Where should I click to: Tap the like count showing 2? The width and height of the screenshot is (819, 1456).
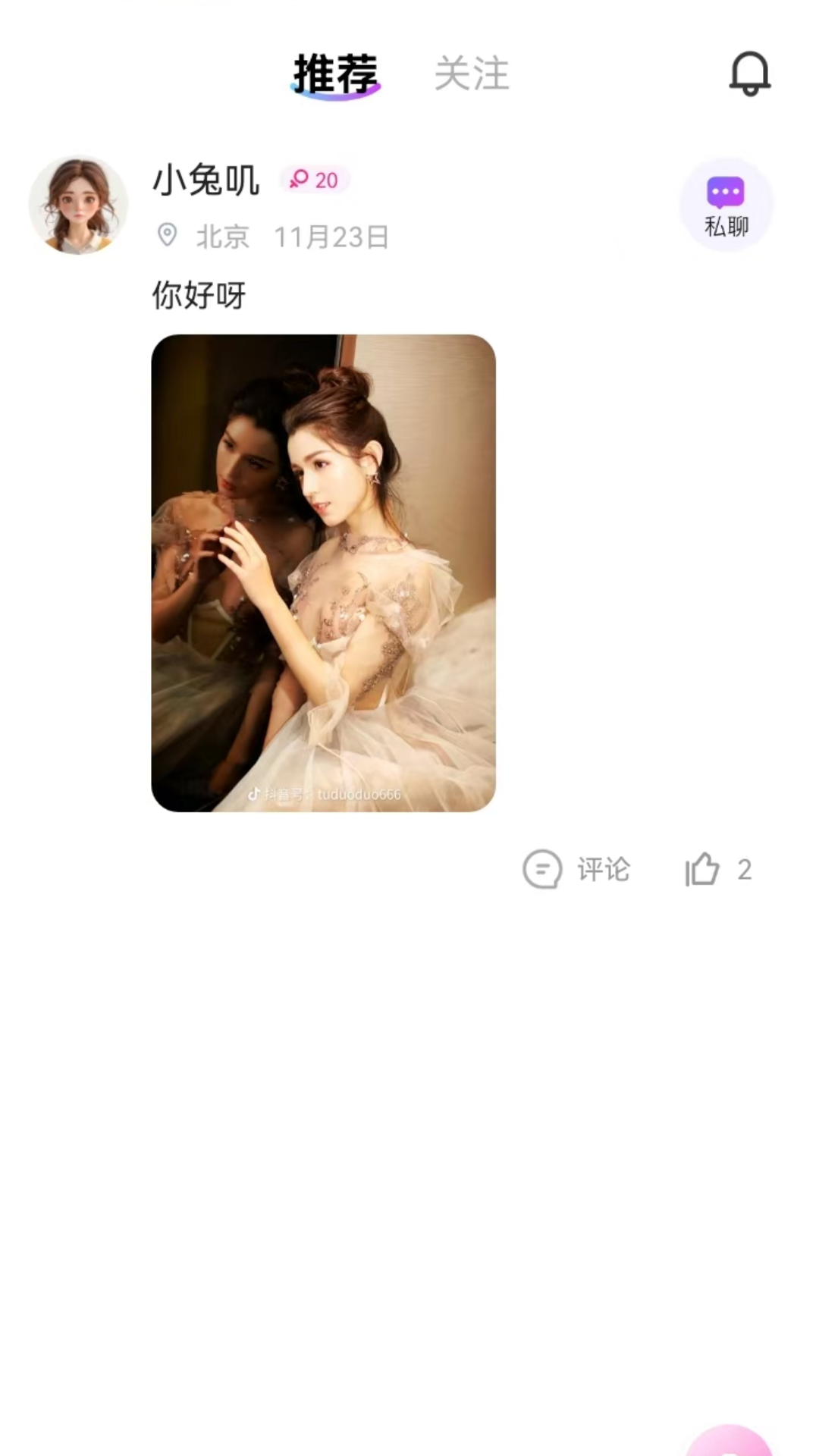pyautogui.click(x=745, y=870)
